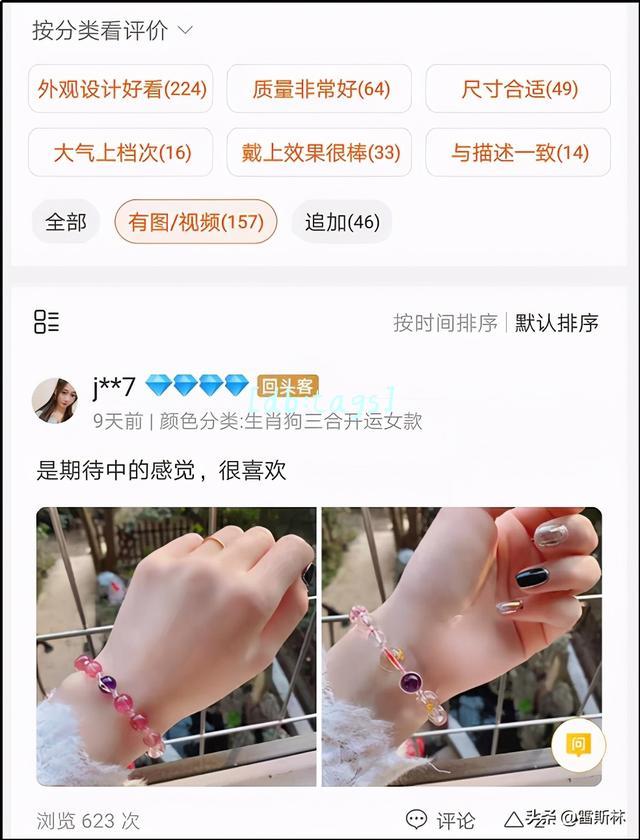Screen dimensions: 640x840
Task: Show 全部 reviews
Action: click(66, 222)
